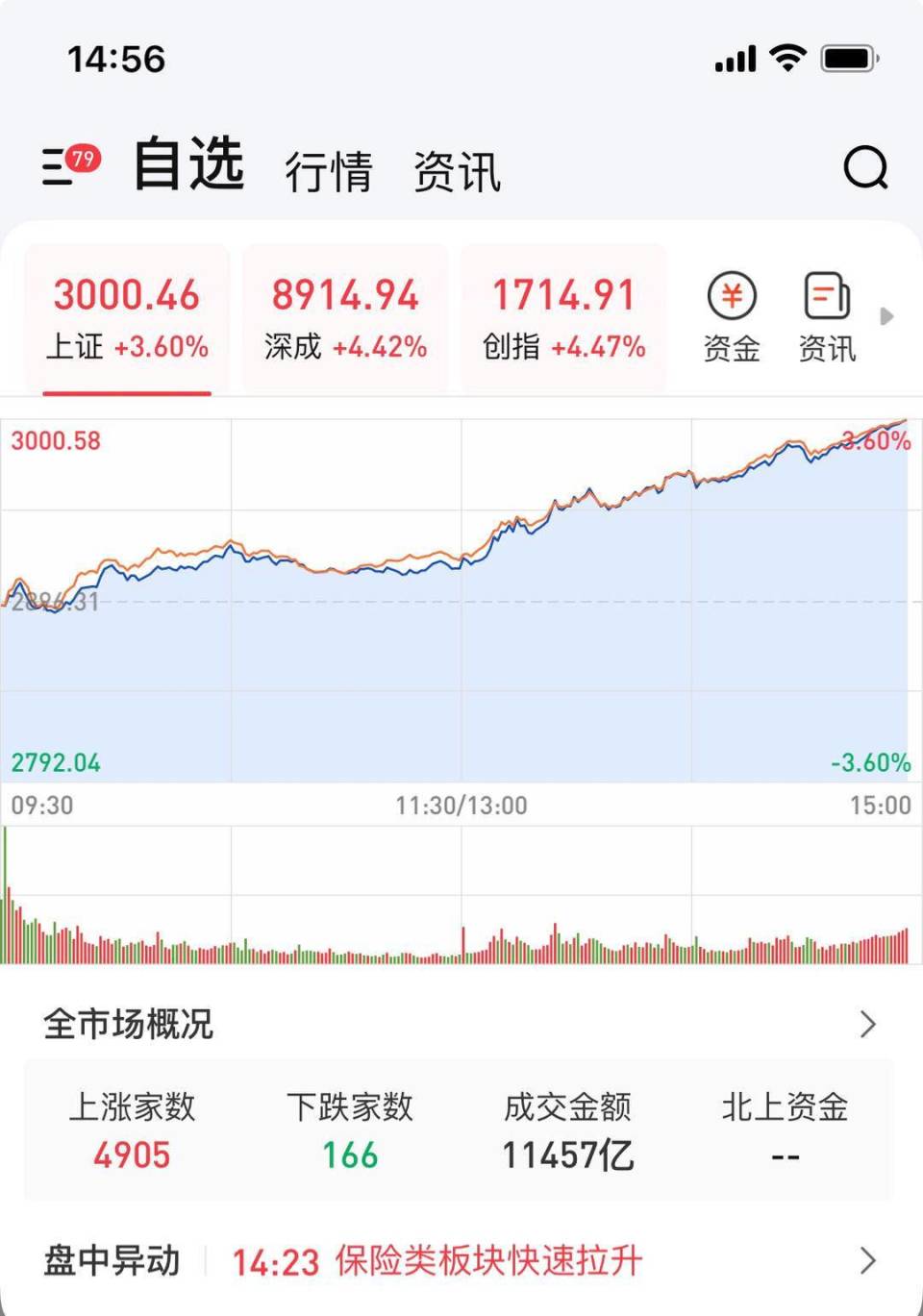Select the 深成 index card
Screen dimensions: 923x1316
346,317
